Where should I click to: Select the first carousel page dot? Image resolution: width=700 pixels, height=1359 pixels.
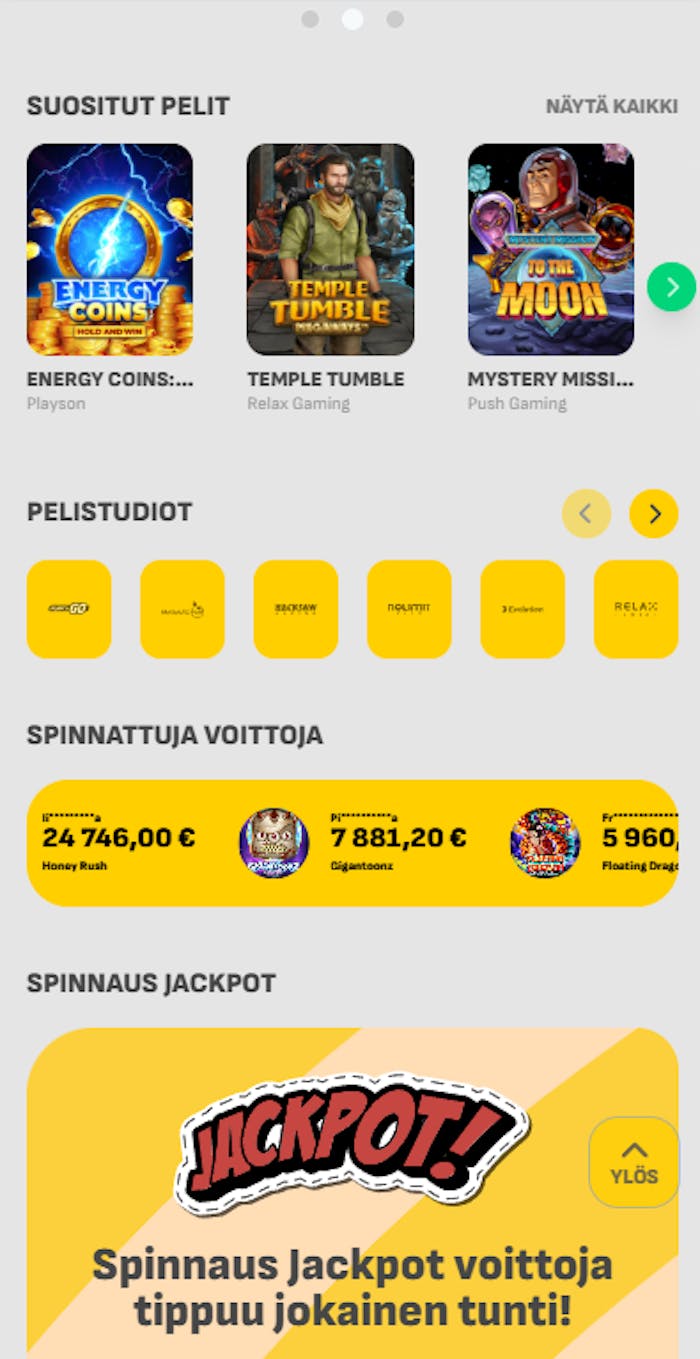pyautogui.click(x=310, y=19)
